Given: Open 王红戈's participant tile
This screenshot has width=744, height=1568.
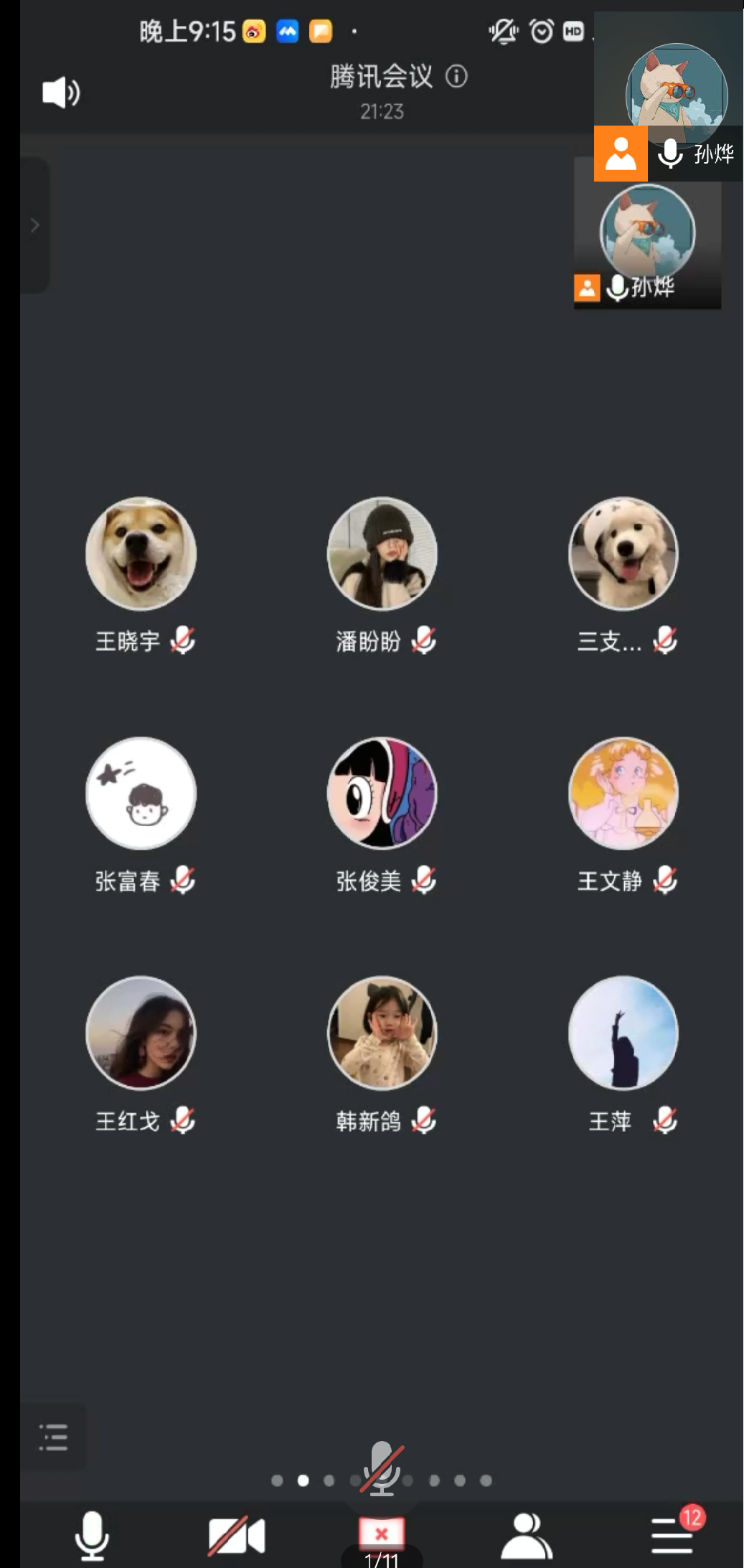Looking at the screenshot, I should pos(141,1033).
